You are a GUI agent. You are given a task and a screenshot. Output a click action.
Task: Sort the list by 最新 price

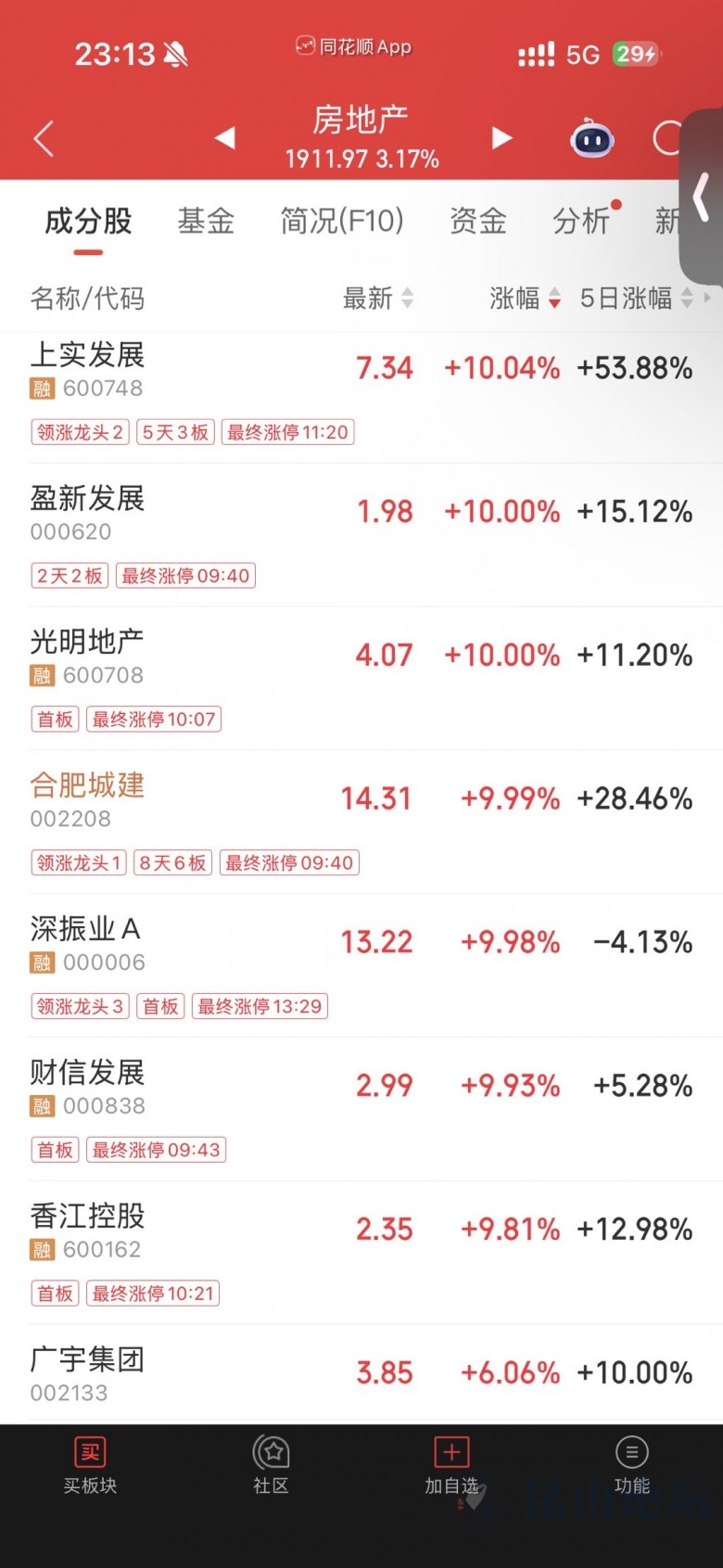pyautogui.click(x=378, y=299)
